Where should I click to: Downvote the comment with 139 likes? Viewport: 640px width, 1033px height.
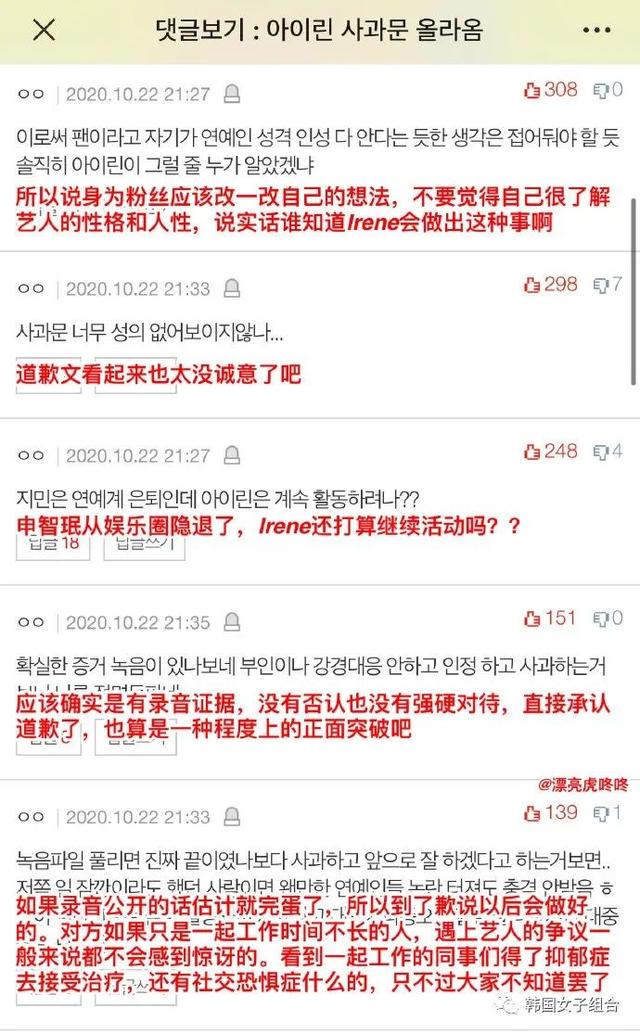pyautogui.click(x=602, y=813)
